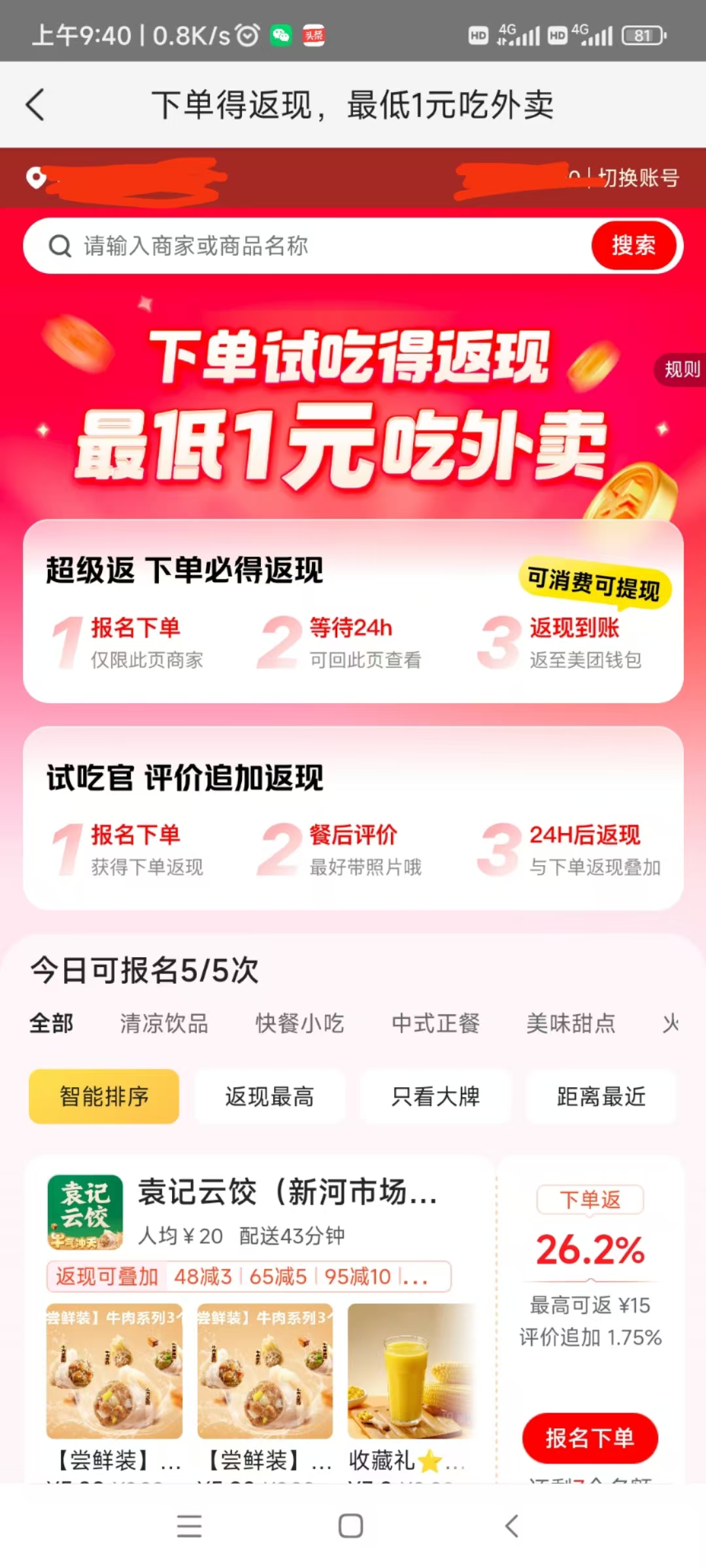
Task: Select the 全部 category tab
Action: coord(52,1023)
